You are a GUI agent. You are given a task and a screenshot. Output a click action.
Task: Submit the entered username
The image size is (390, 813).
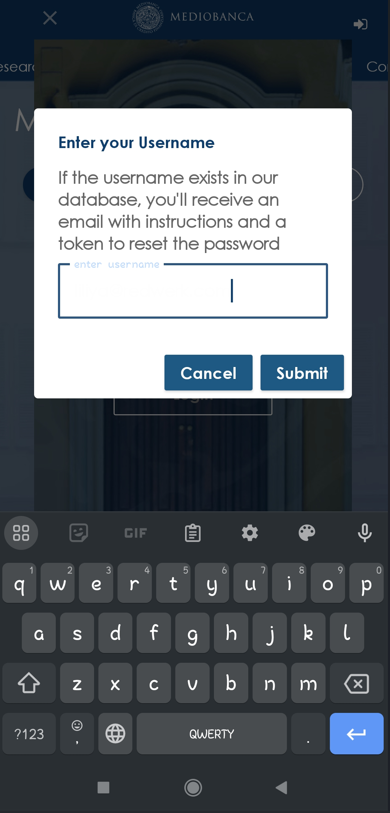pyautogui.click(x=302, y=373)
